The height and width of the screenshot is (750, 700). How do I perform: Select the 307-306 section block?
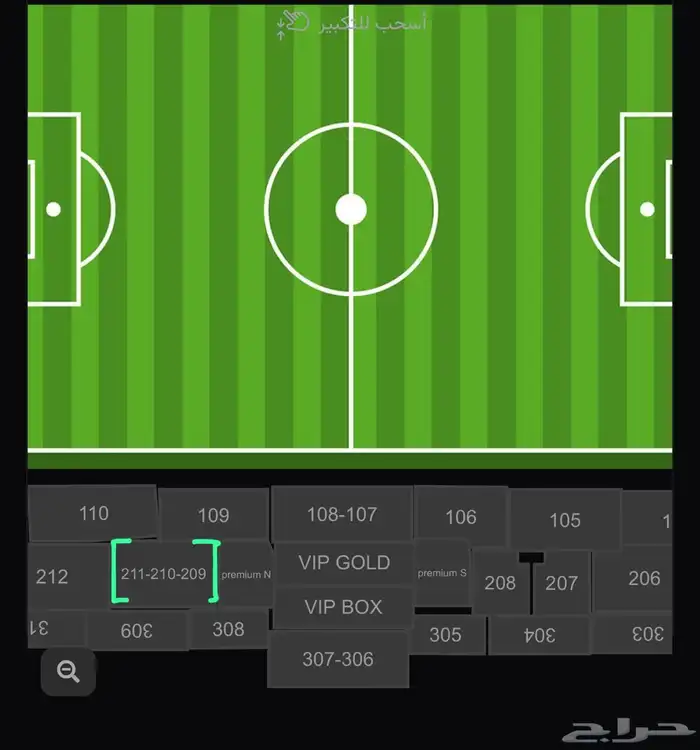(x=338, y=659)
